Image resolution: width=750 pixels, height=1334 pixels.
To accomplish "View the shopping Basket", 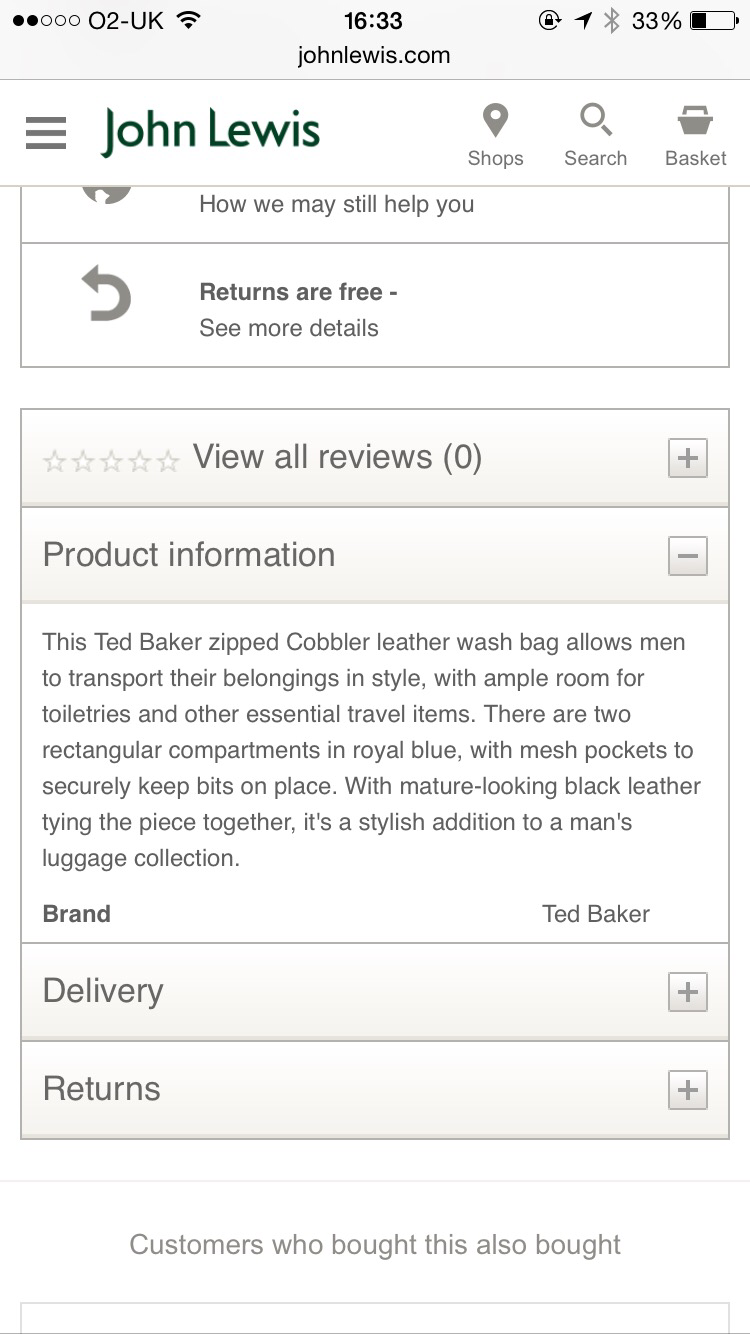I will click(695, 135).
